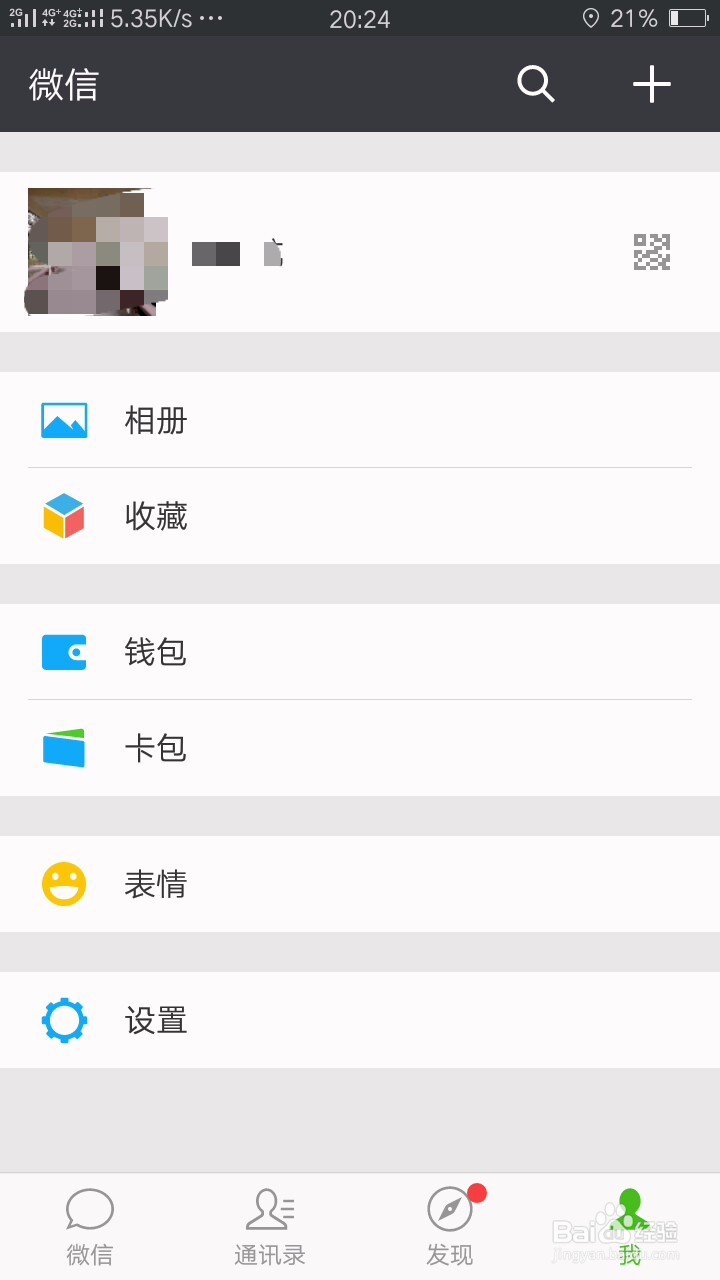The image size is (720, 1280).
Task: Open your personal QR code icon
Action: pos(650,252)
